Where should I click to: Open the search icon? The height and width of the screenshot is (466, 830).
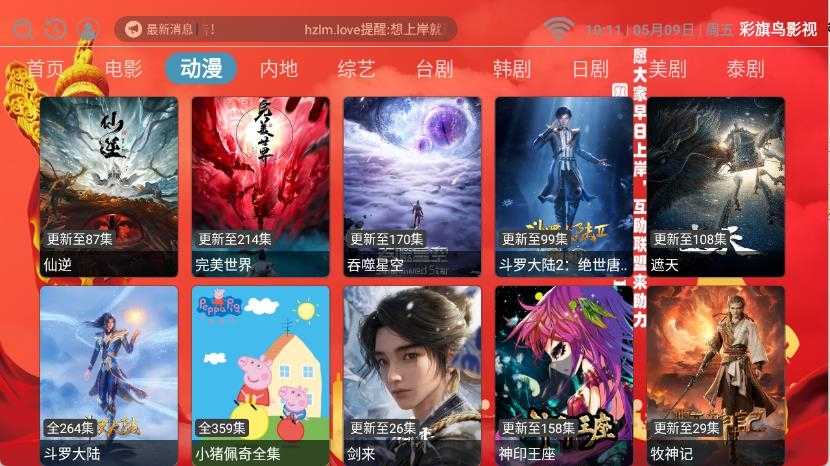click(x=22, y=29)
